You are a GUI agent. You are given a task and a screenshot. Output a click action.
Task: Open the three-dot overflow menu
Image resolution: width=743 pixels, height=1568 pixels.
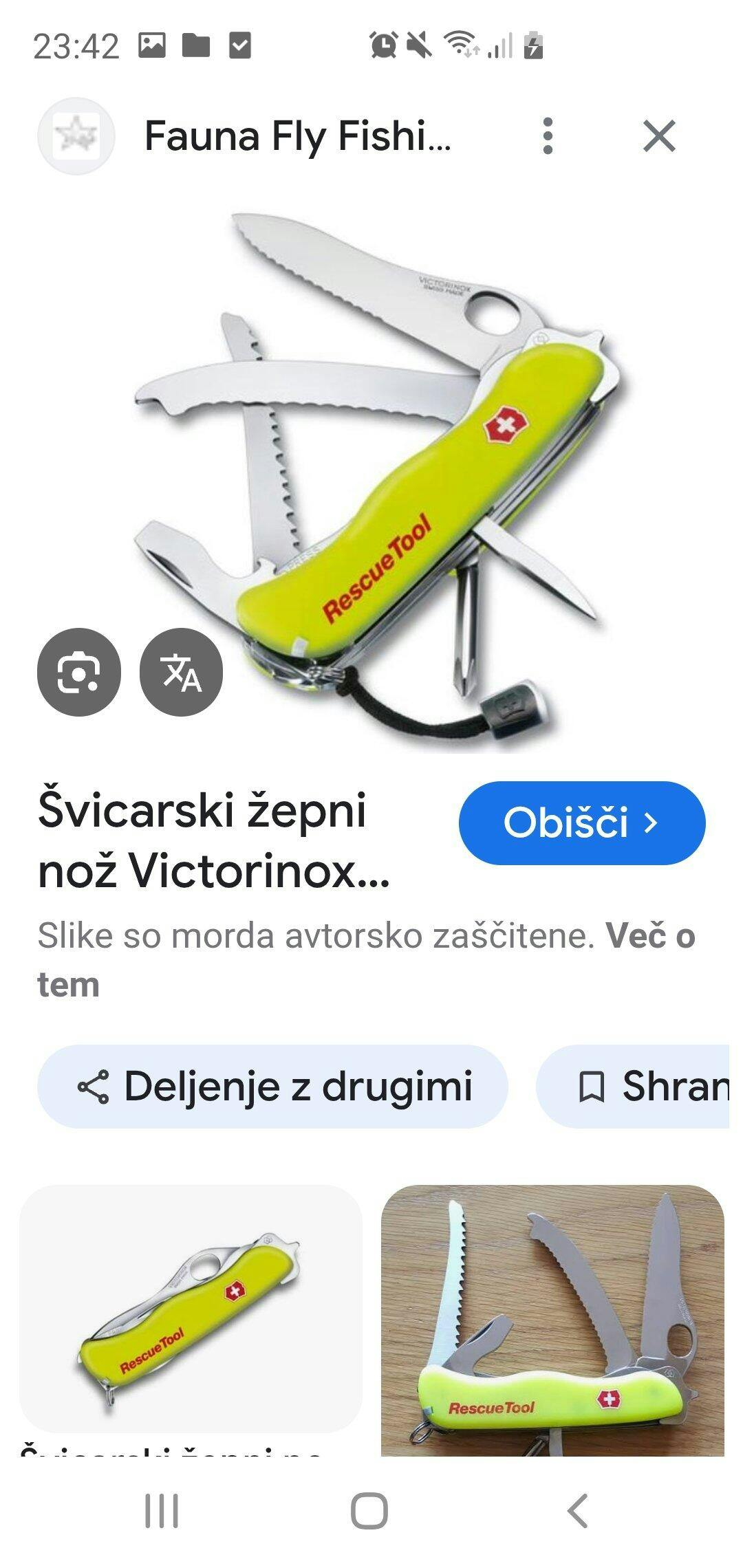(548, 135)
